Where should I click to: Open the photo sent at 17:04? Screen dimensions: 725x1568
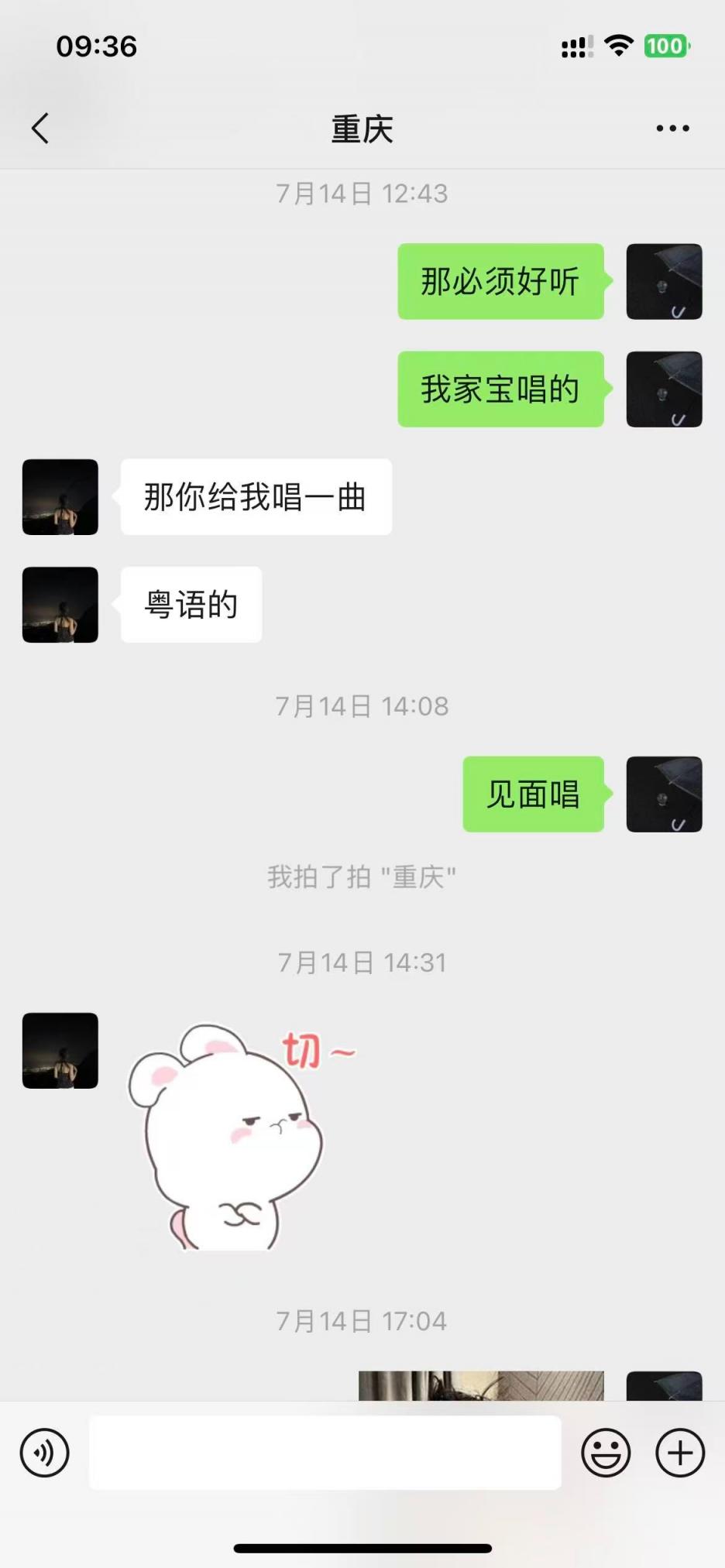480,1386
